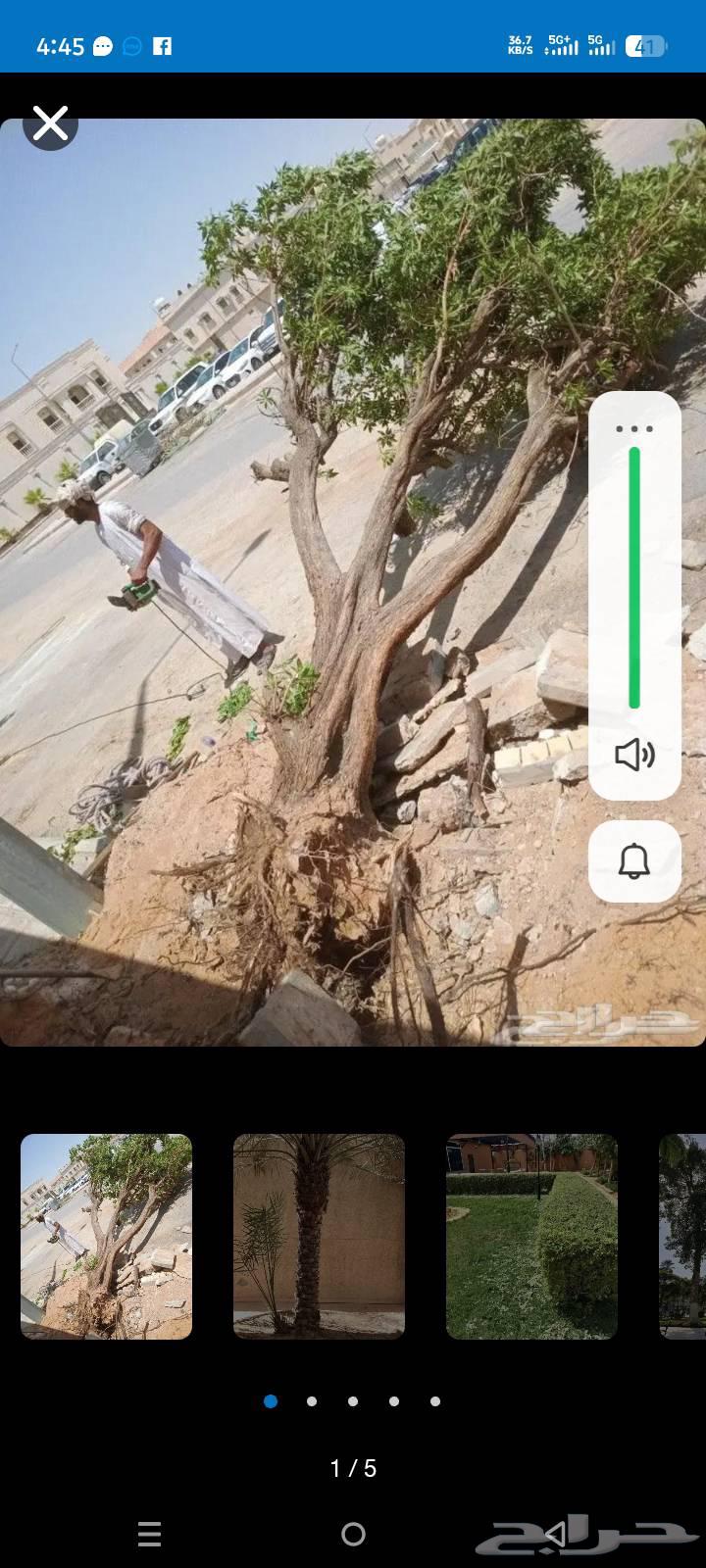Open the palm tree thumbnail
The width and height of the screenshot is (706, 1568).
pyautogui.click(x=318, y=1237)
